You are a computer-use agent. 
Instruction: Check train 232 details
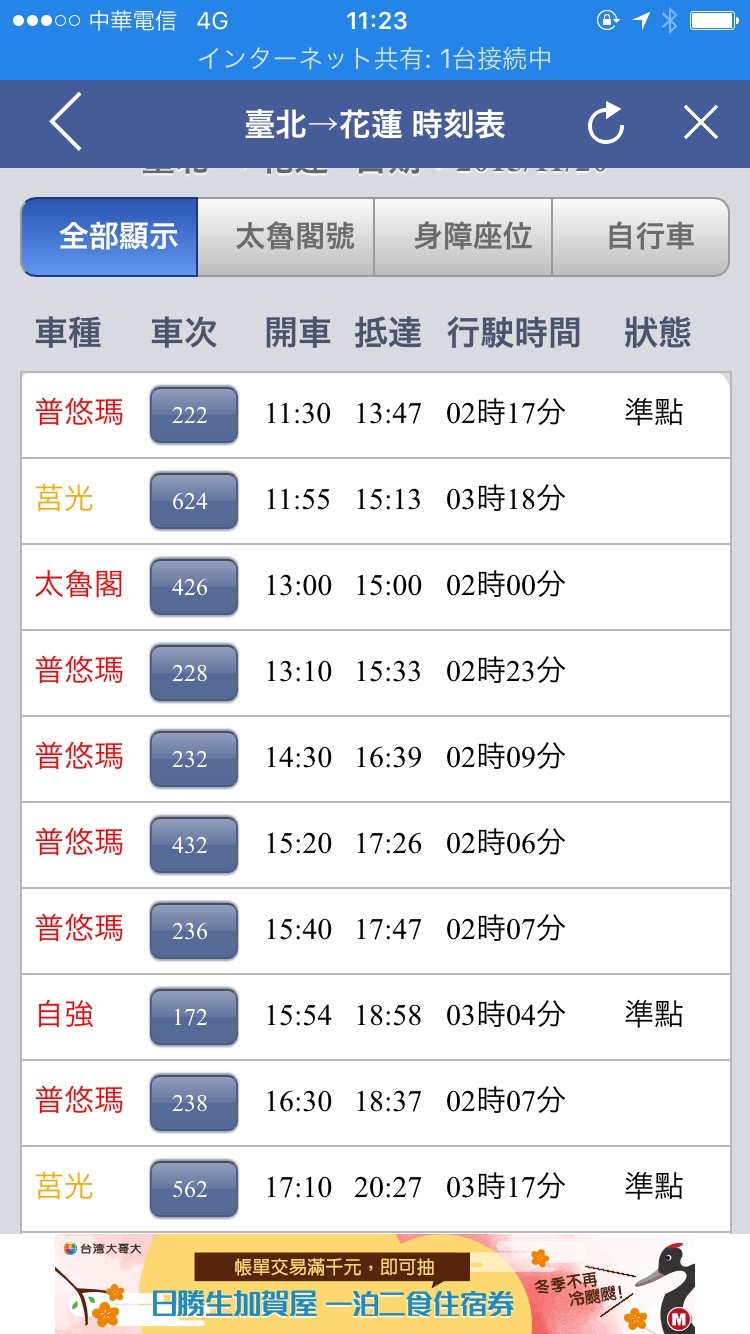click(x=193, y=759)
